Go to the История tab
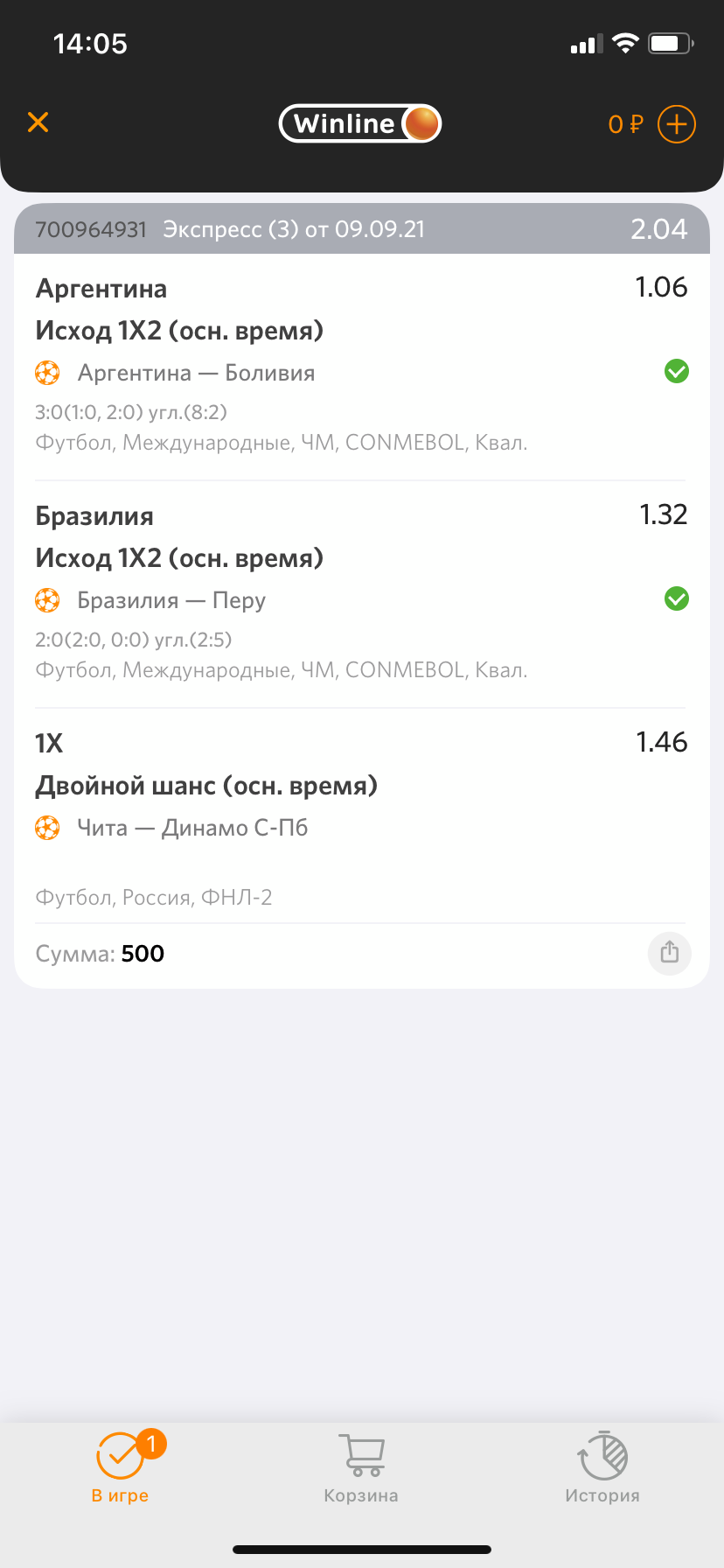This screenshot has width=724, height=1568. pyautogui.click(x=602, y=1468)
